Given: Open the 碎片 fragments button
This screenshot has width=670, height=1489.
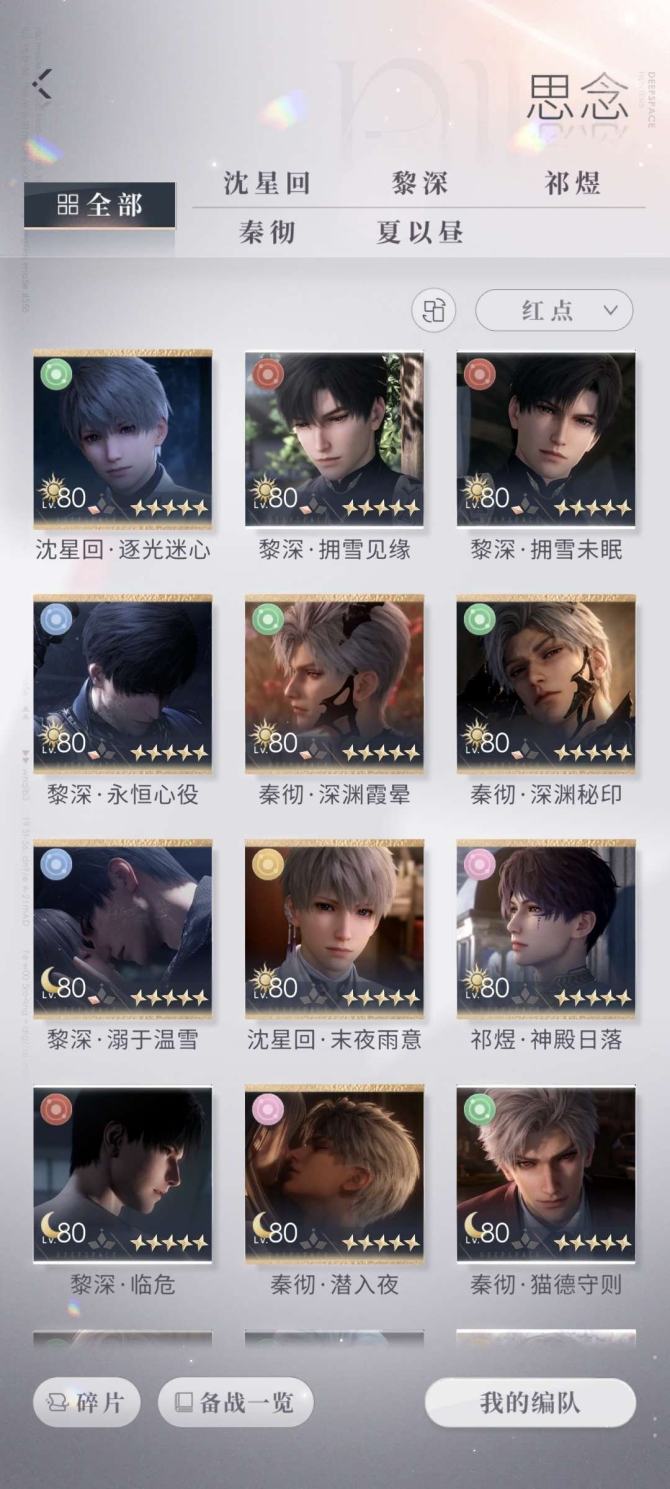Looking at the screenshot, I should click(86, 1402).
